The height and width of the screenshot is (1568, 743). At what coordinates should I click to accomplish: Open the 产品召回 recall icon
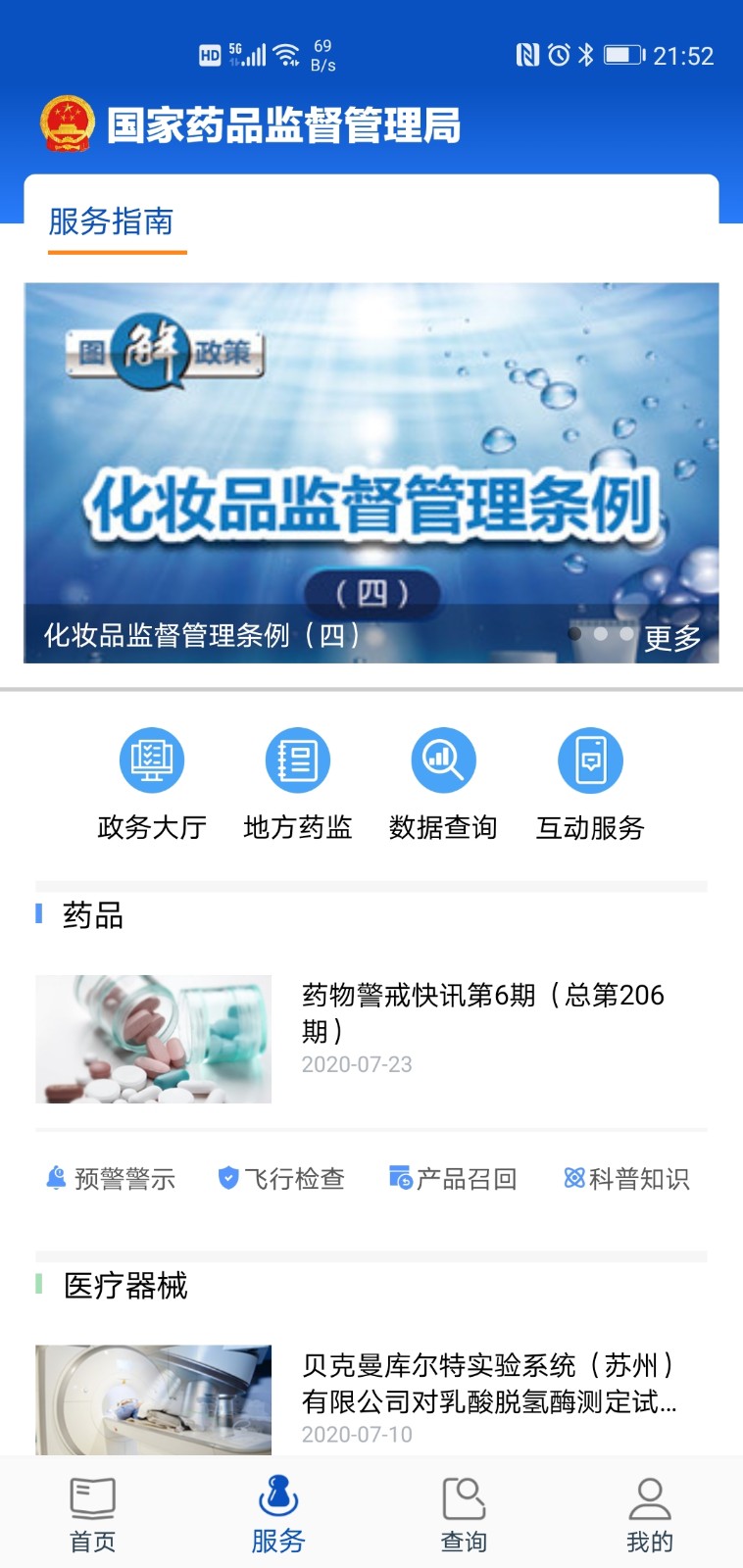[454, 1179]
